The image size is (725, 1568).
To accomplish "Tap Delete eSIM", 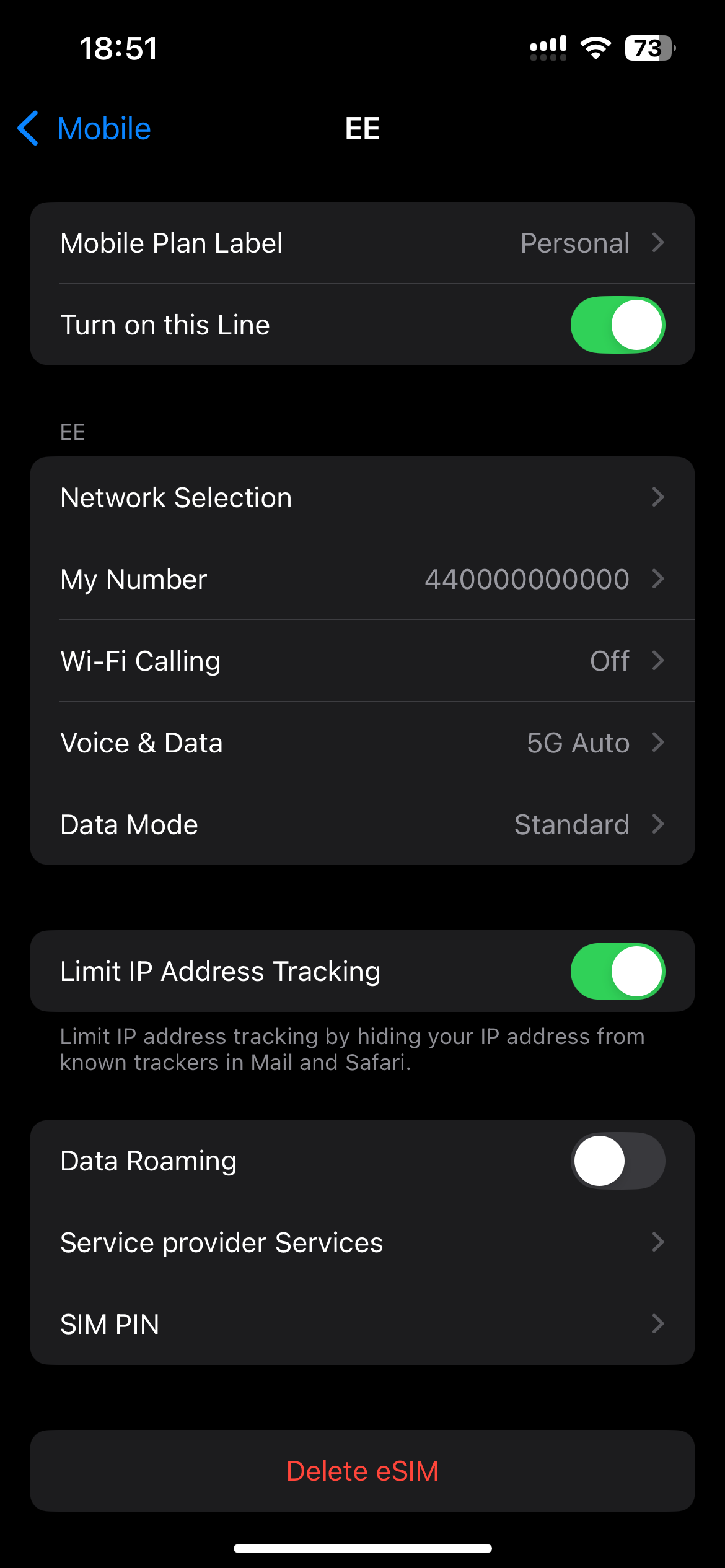I will click(362, 1471).
